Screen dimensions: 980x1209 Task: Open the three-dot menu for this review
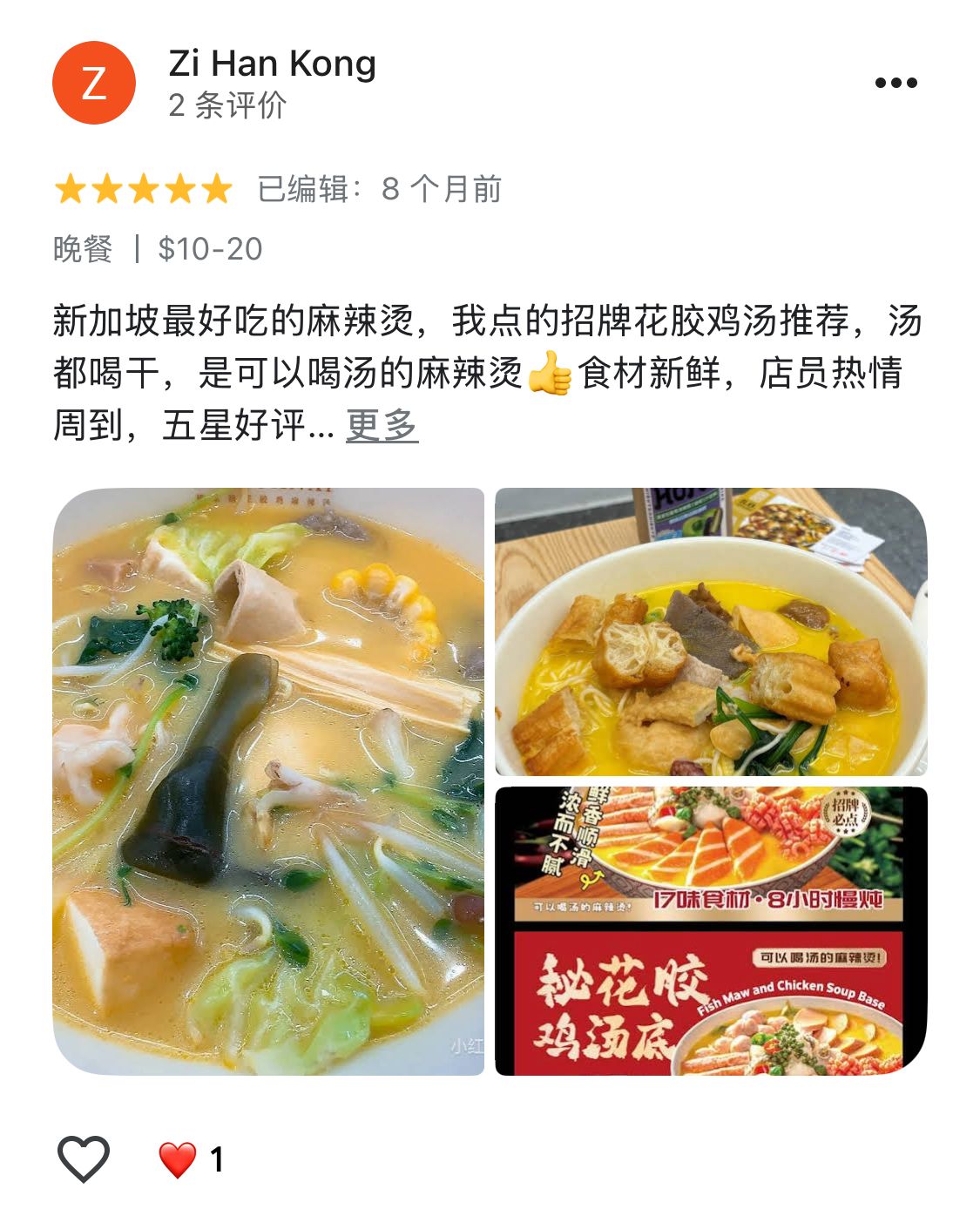[896, 84]
